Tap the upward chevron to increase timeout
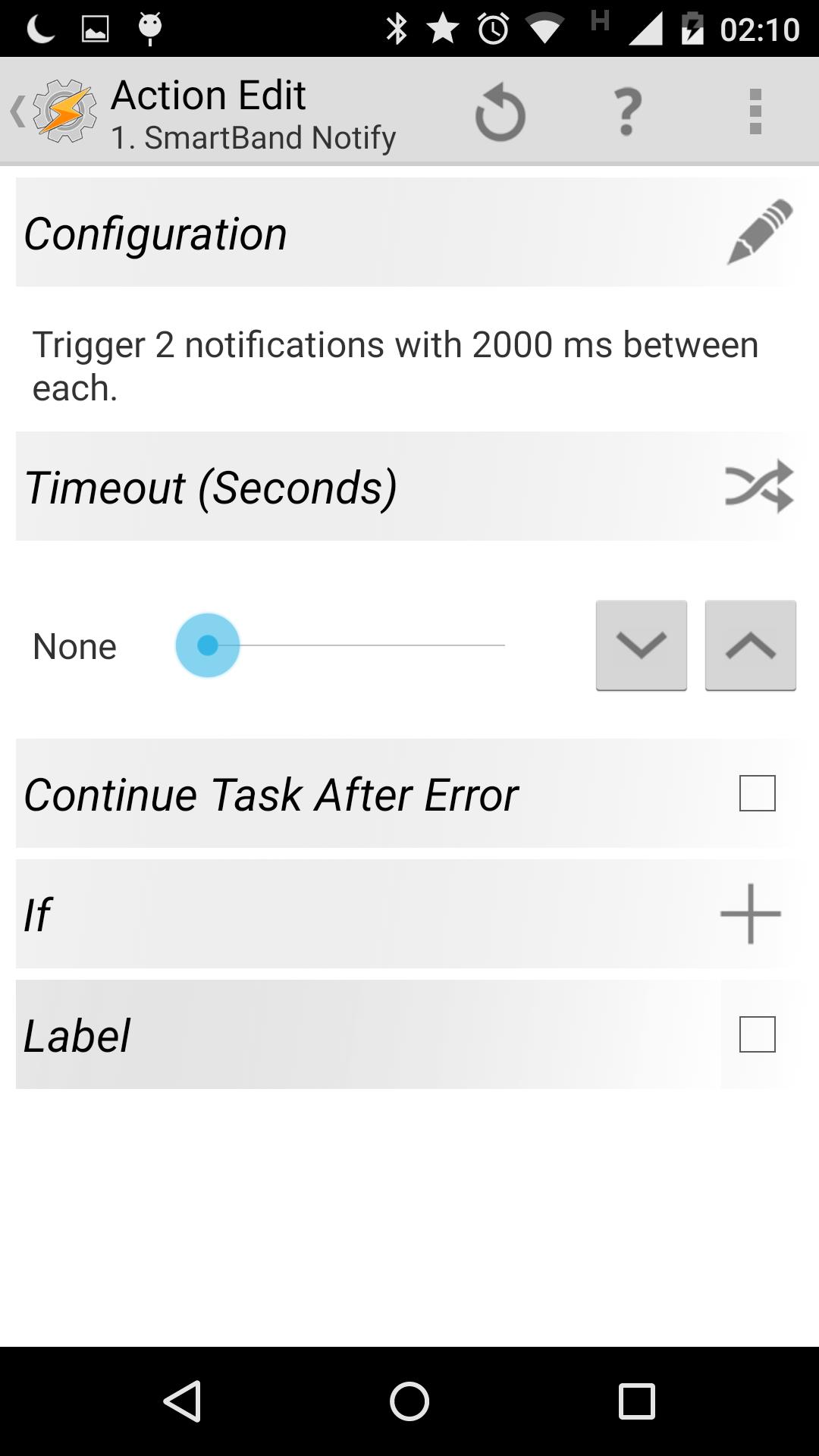 (x=750, y=645)
